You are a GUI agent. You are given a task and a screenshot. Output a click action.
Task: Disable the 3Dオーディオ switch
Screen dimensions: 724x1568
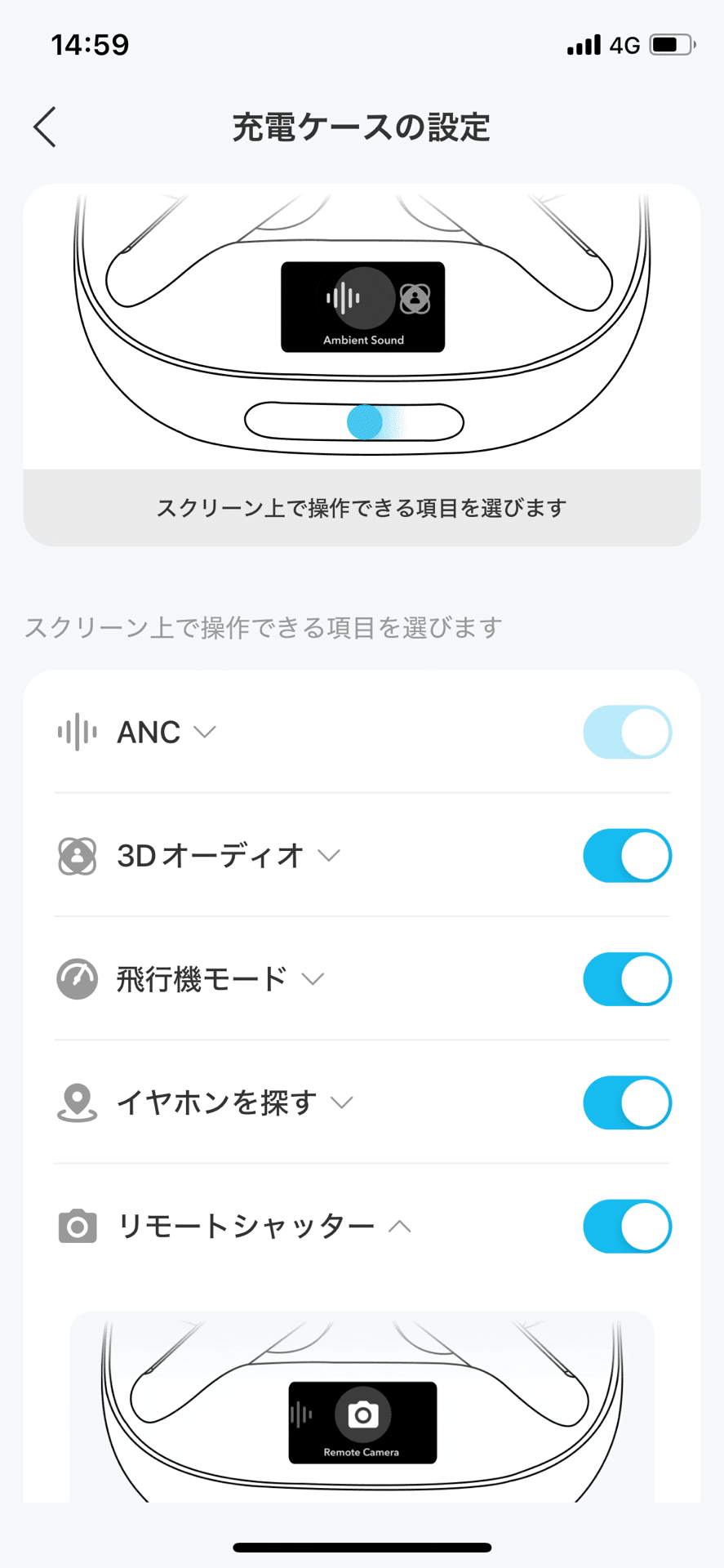(x=627, y=856)
